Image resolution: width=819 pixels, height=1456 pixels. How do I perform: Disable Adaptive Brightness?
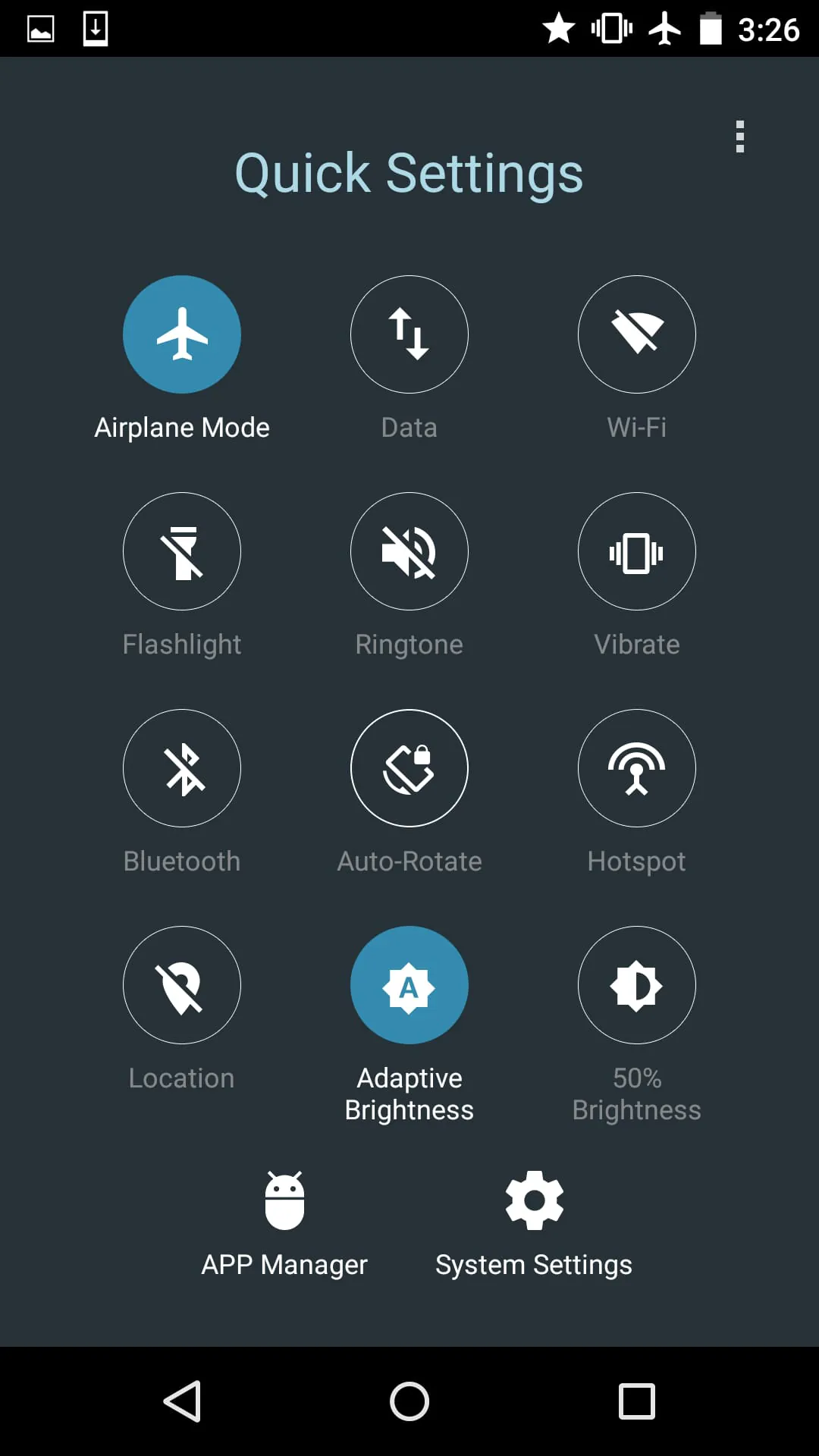pyautogui.click(x=409, y=984)
